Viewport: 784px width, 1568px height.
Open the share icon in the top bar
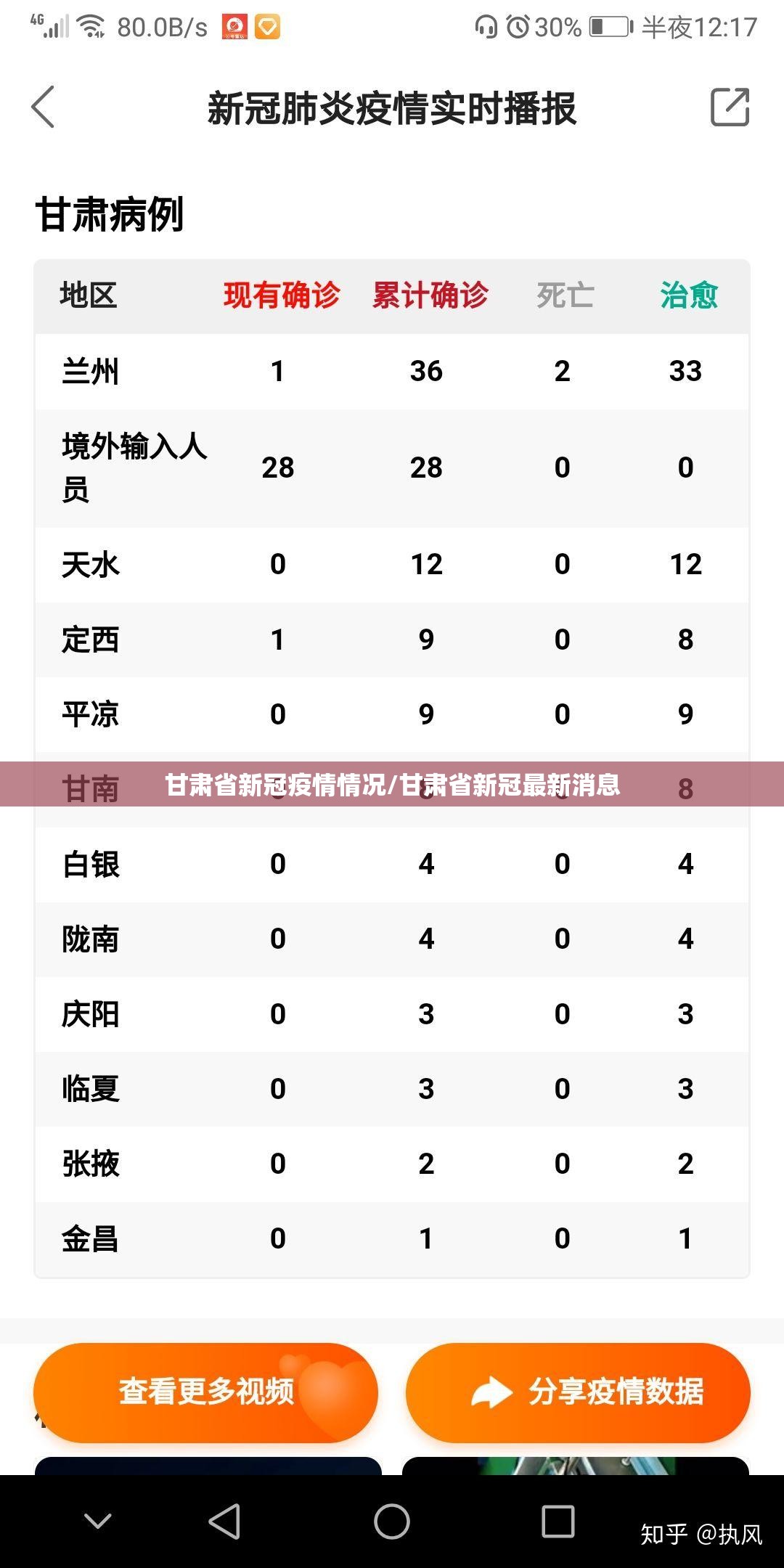730,107
